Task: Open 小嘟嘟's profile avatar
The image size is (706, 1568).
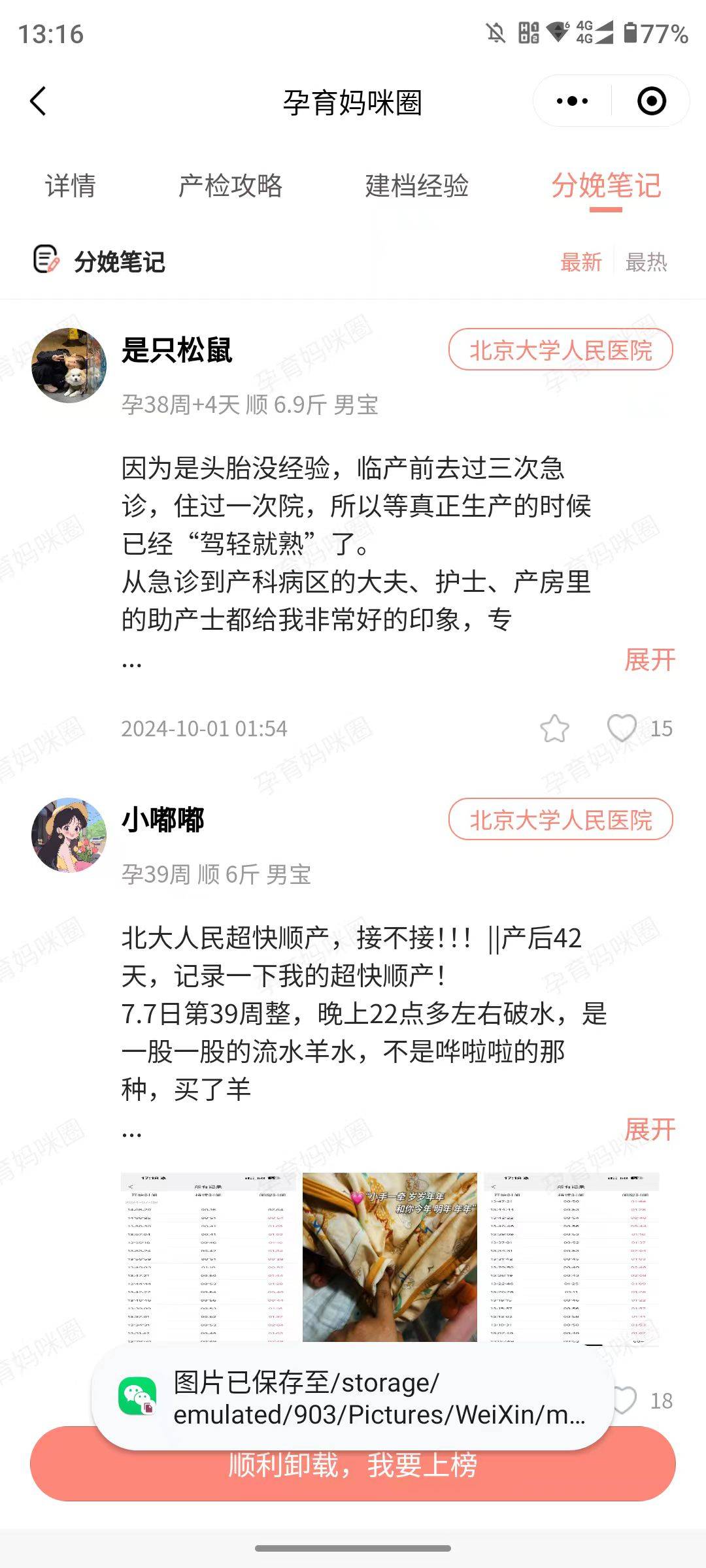Action: (69, 835)
